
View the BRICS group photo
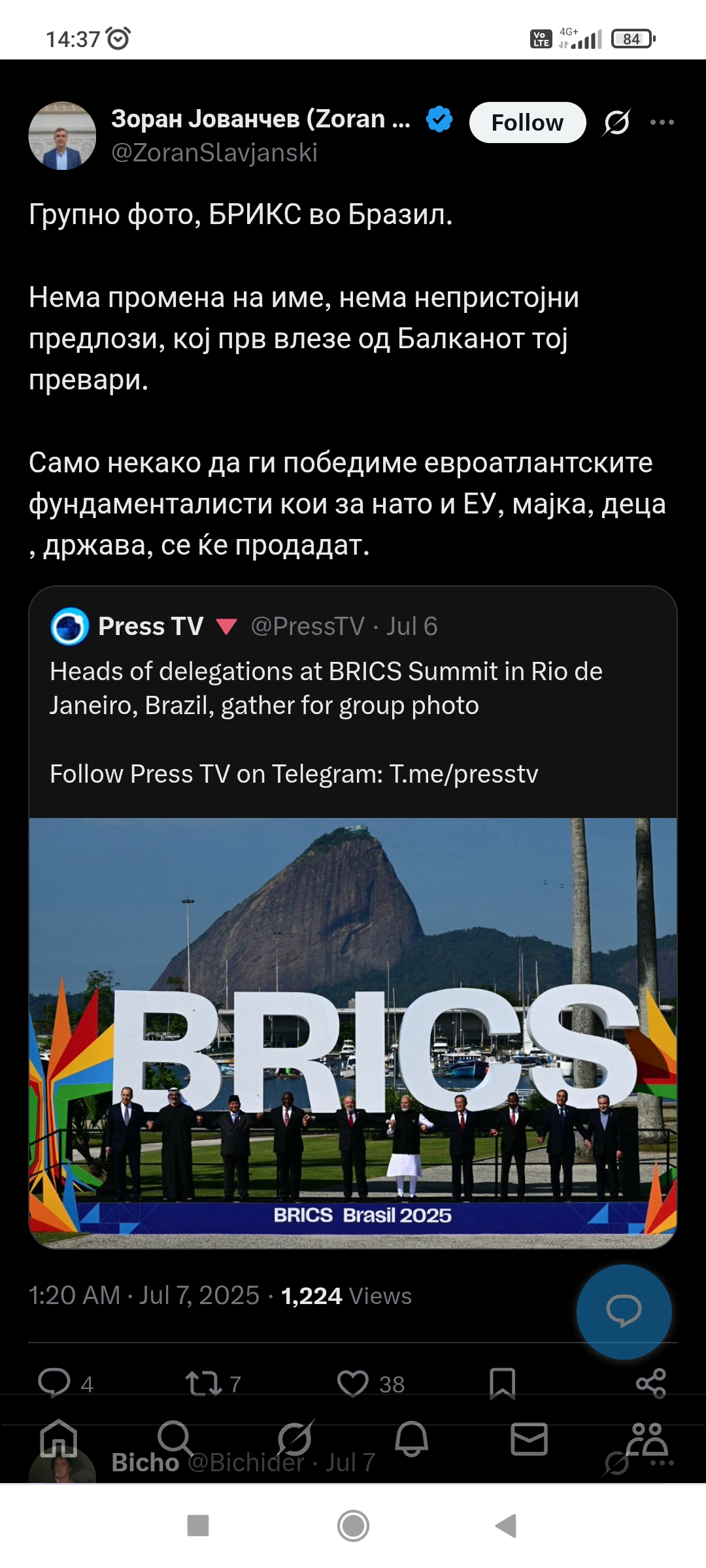coord(353,1033)
